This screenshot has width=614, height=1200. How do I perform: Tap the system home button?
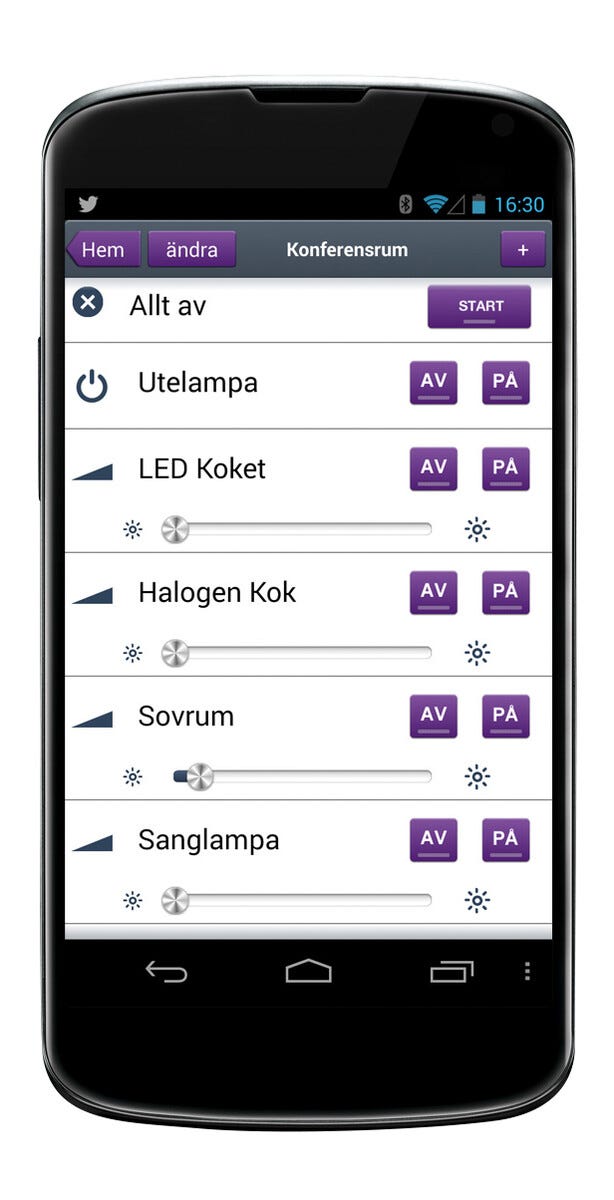[308, 971]
